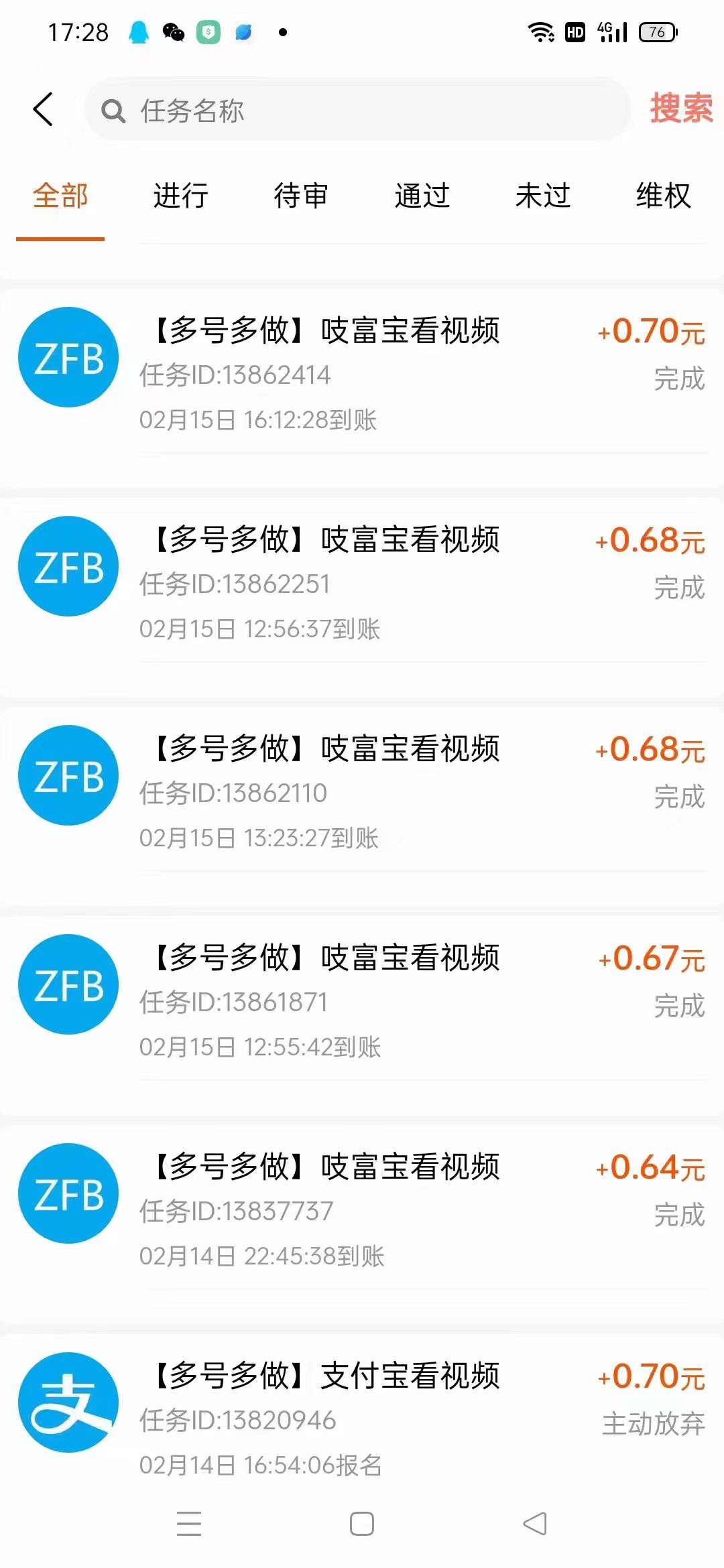Viewport: 724px width, 1568px height.
Task: Open the 维权 tab
Action: 663,196
